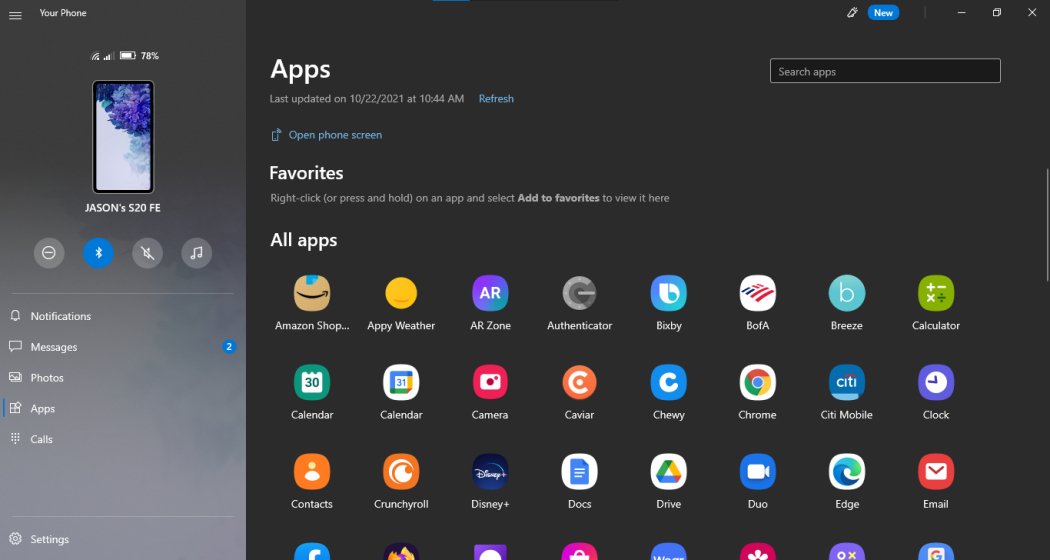Click the Search apps field
The height and width of the screenshot is (560, 1050).
coord(884,71)
